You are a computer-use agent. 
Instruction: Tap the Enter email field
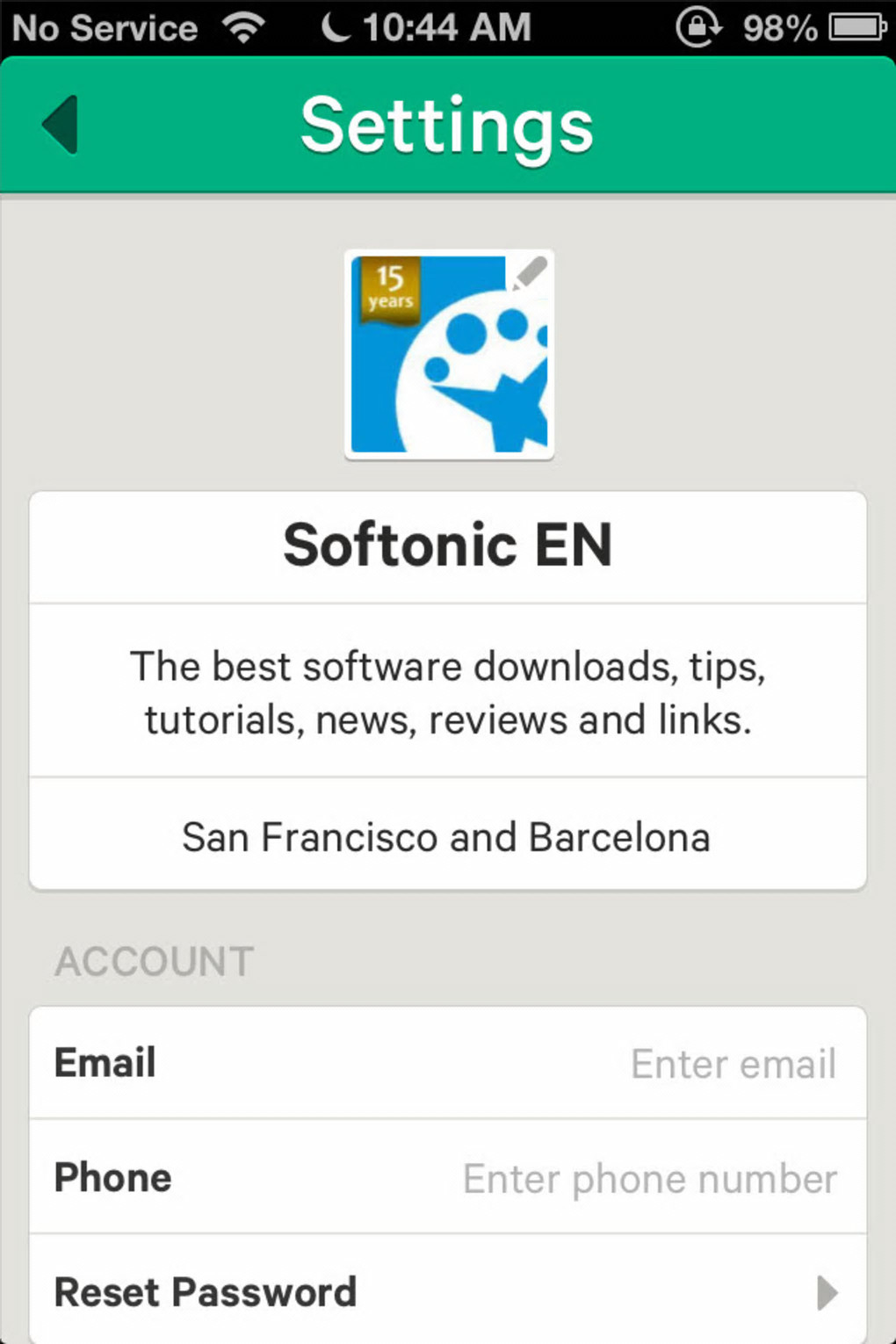(x=732, y=1064)
